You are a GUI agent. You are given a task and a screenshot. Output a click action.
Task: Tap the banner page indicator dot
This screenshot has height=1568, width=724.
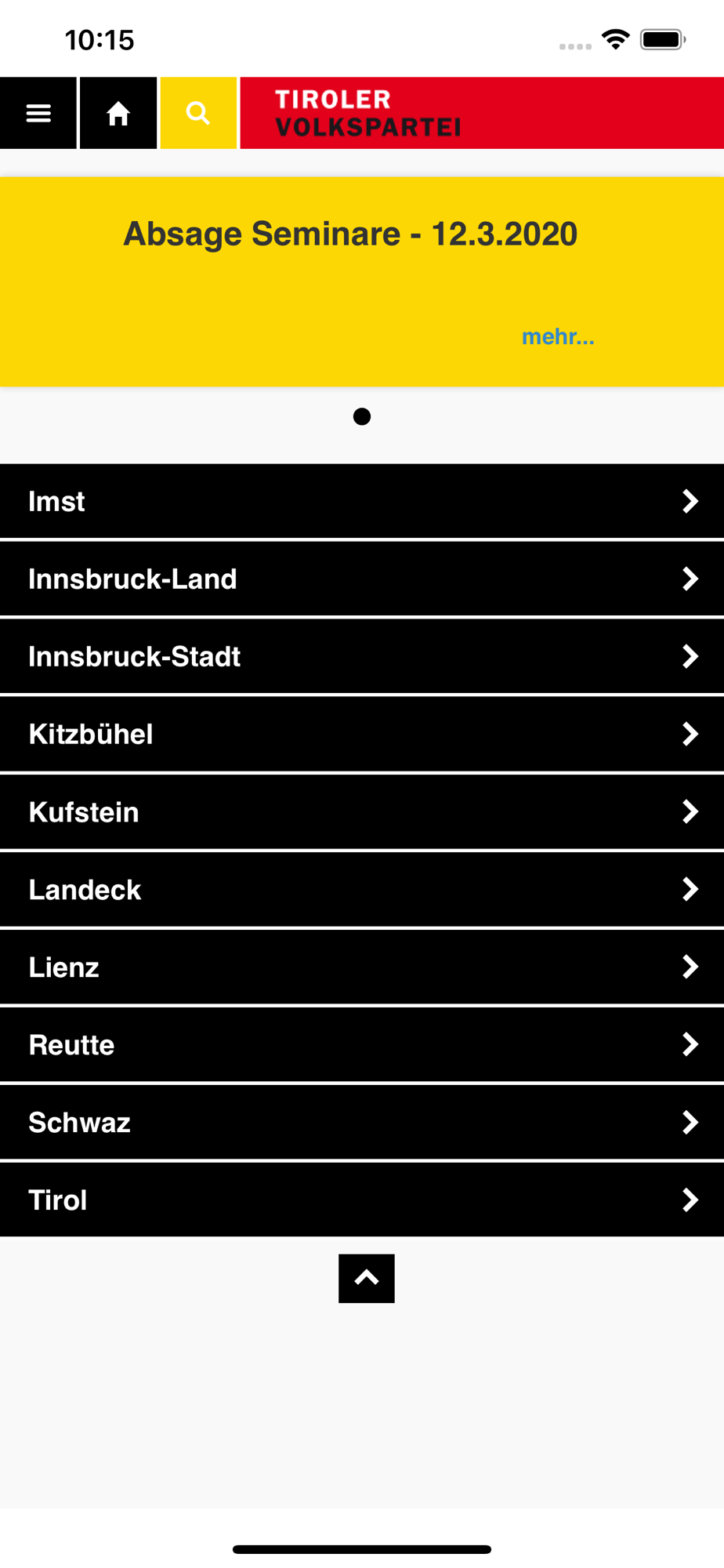pyautogui.click(x=362, y=416)
